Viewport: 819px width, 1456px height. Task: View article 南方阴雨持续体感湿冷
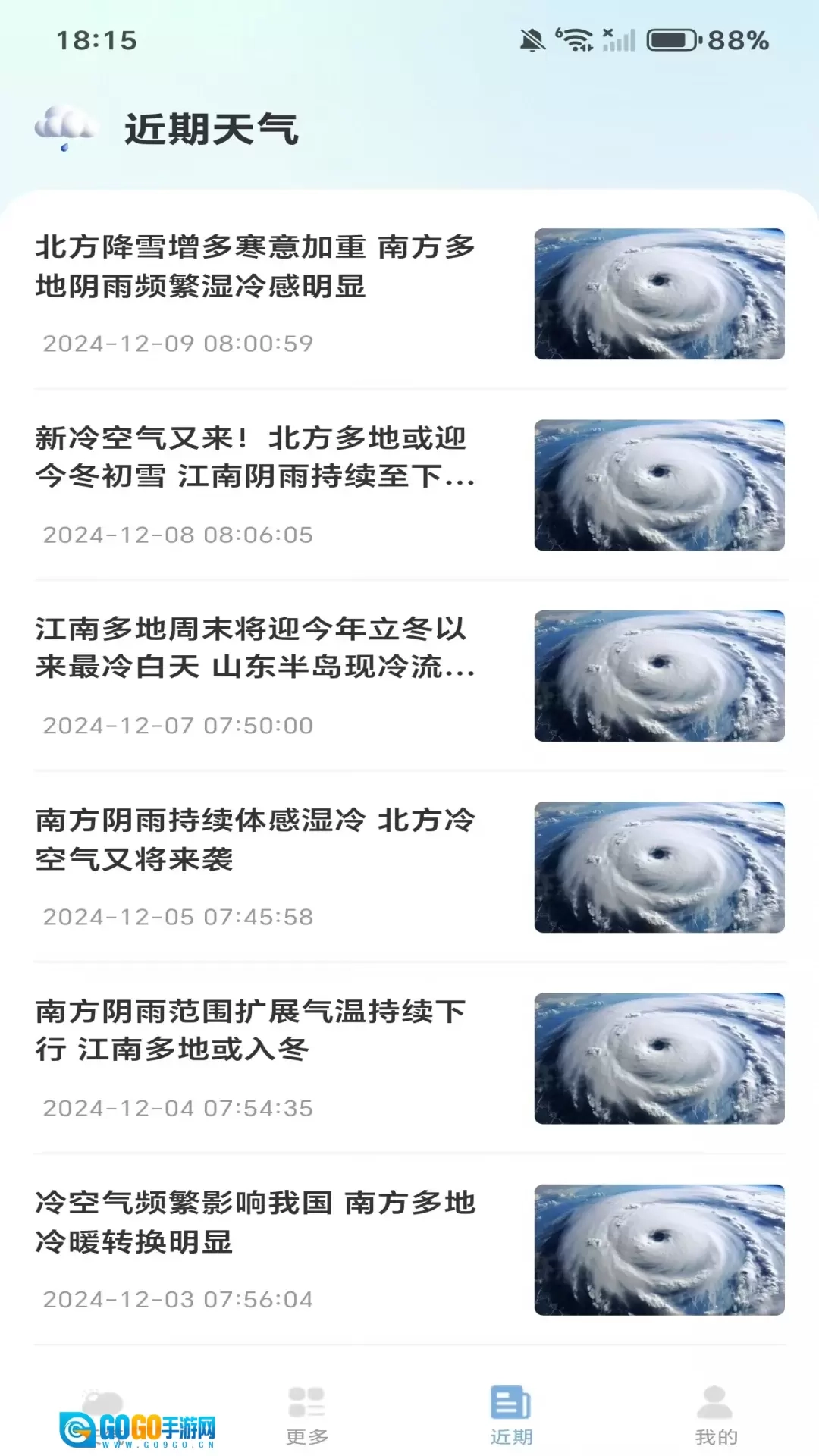tap(256, 839)
